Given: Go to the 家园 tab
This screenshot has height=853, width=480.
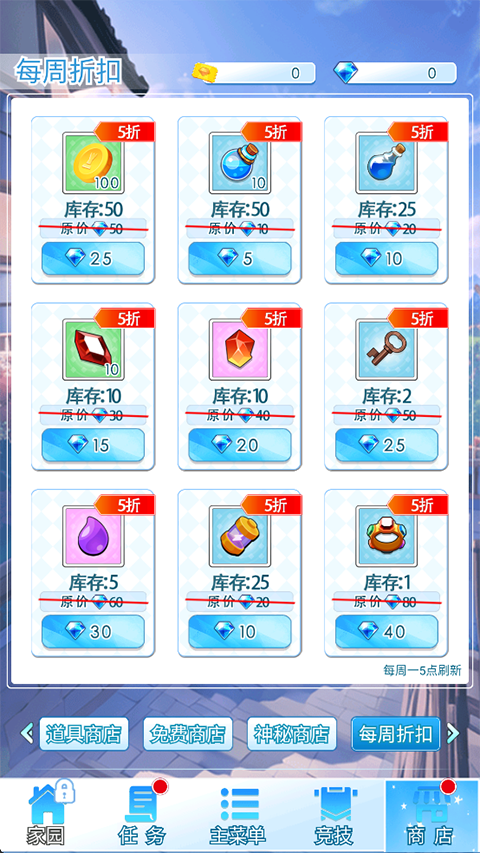Looking at the screenshot, I should coord(48,815).
